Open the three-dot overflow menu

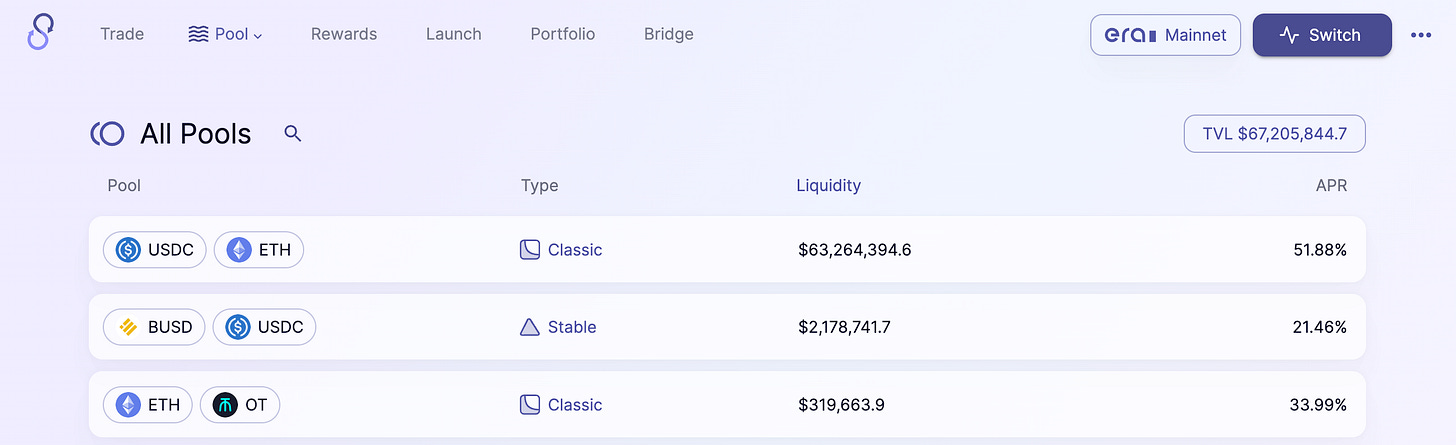[x=1421, y=35]
